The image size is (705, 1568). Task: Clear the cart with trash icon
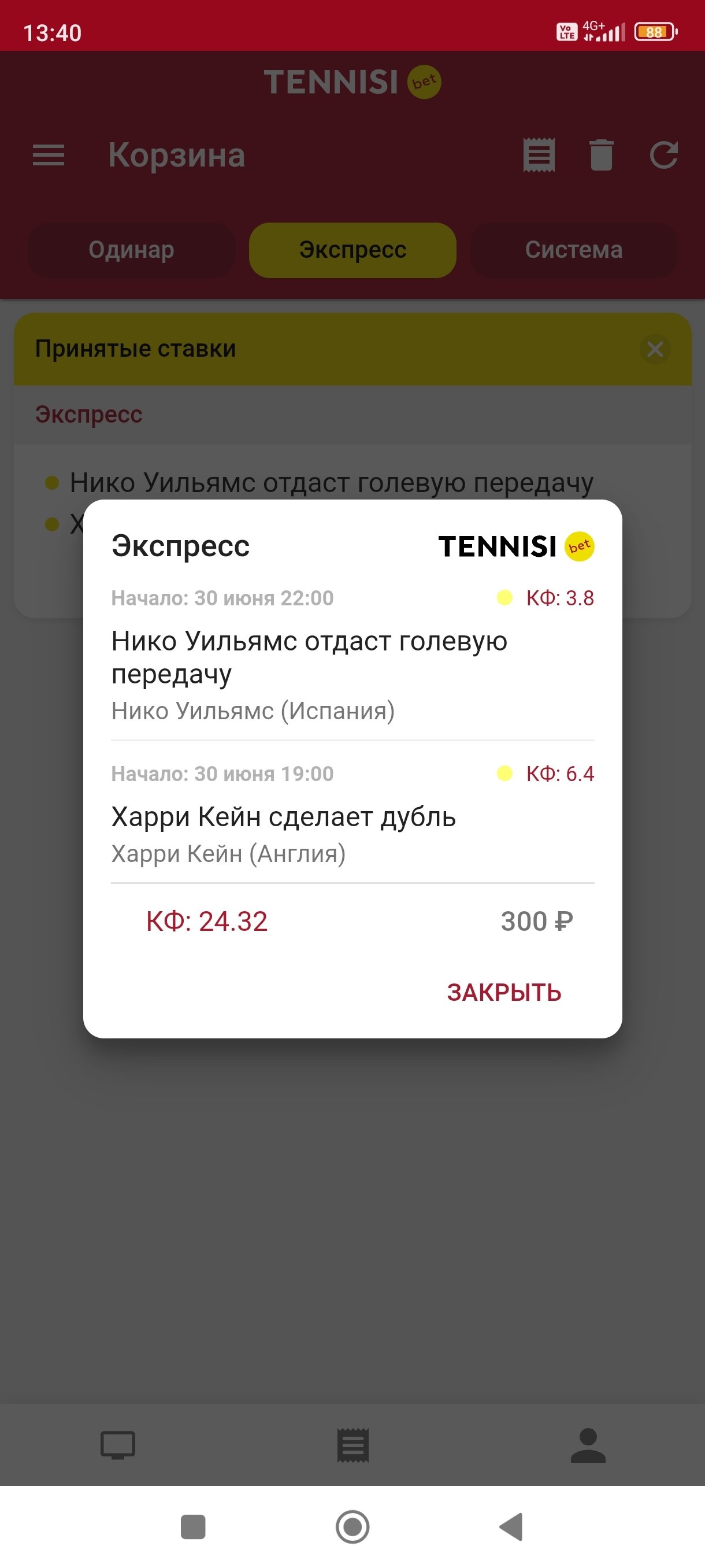(x=601, y=155)
